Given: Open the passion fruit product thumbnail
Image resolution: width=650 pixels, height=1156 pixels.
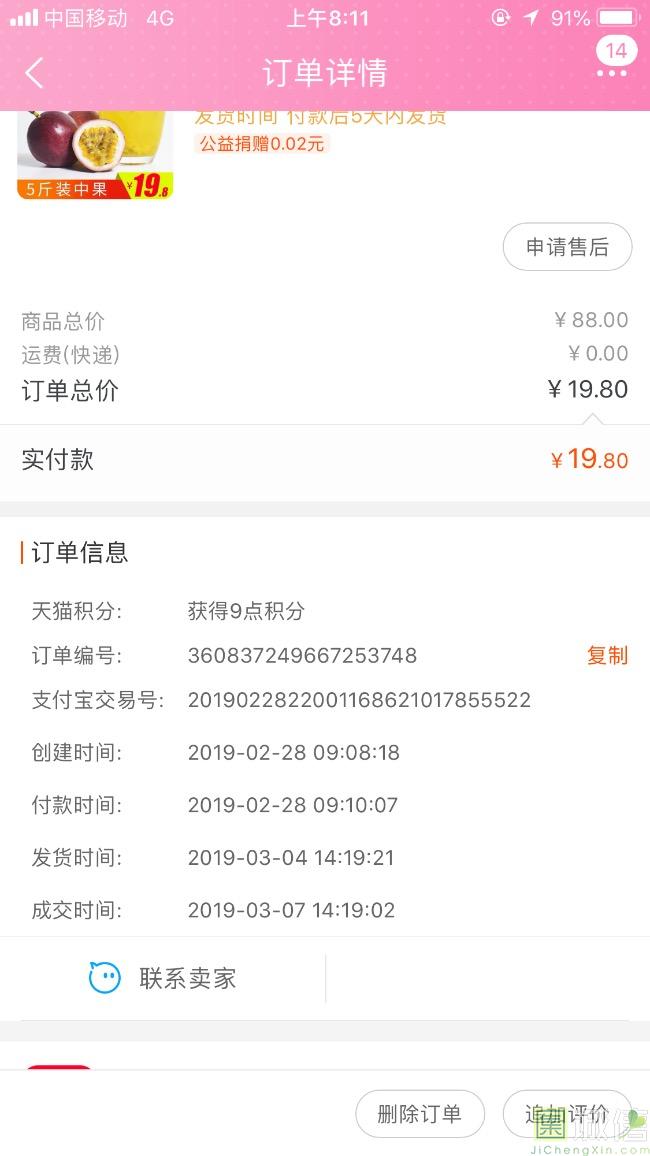Looking at the screenshot, I should (x=95, y=155).
